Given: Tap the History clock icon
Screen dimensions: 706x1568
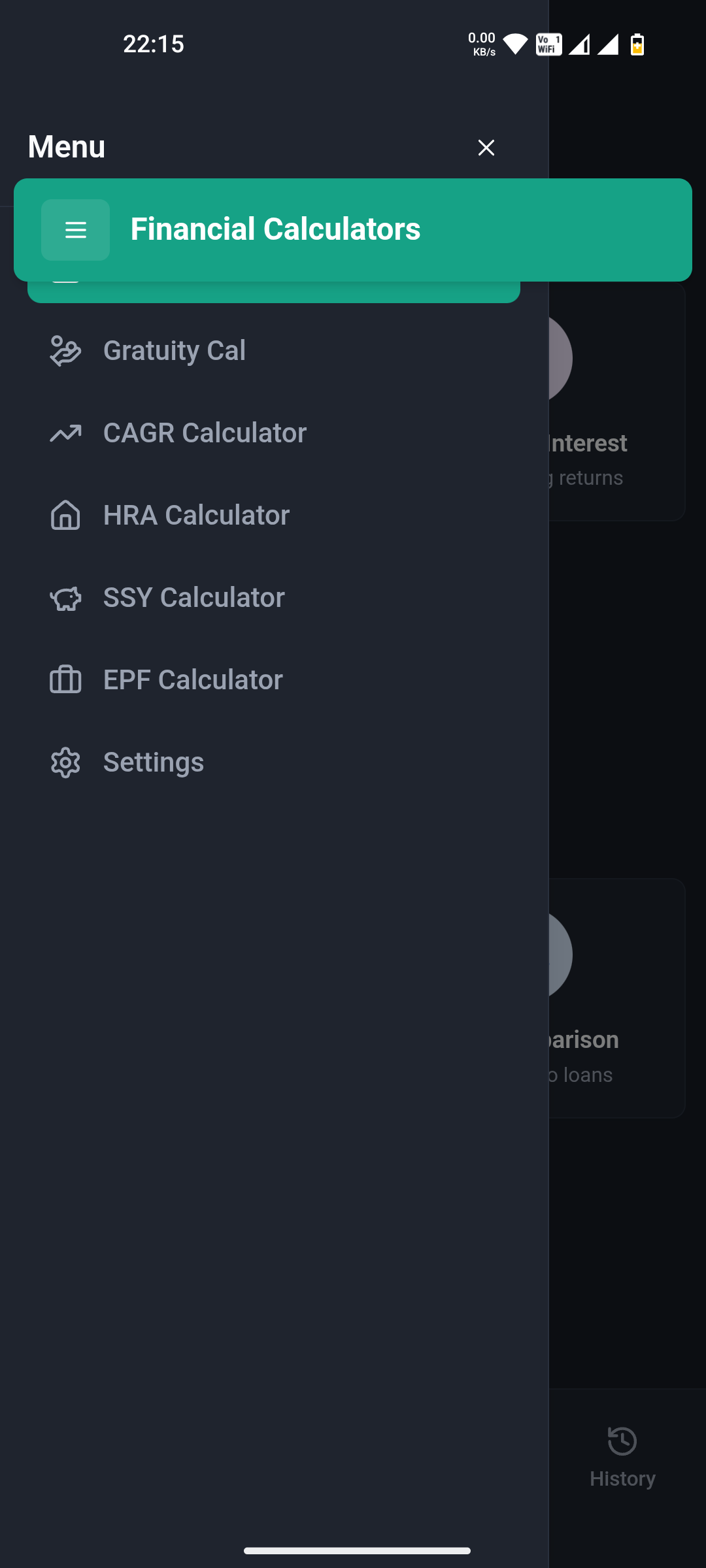Looking at the screenshot, I should coord(622,1441).
